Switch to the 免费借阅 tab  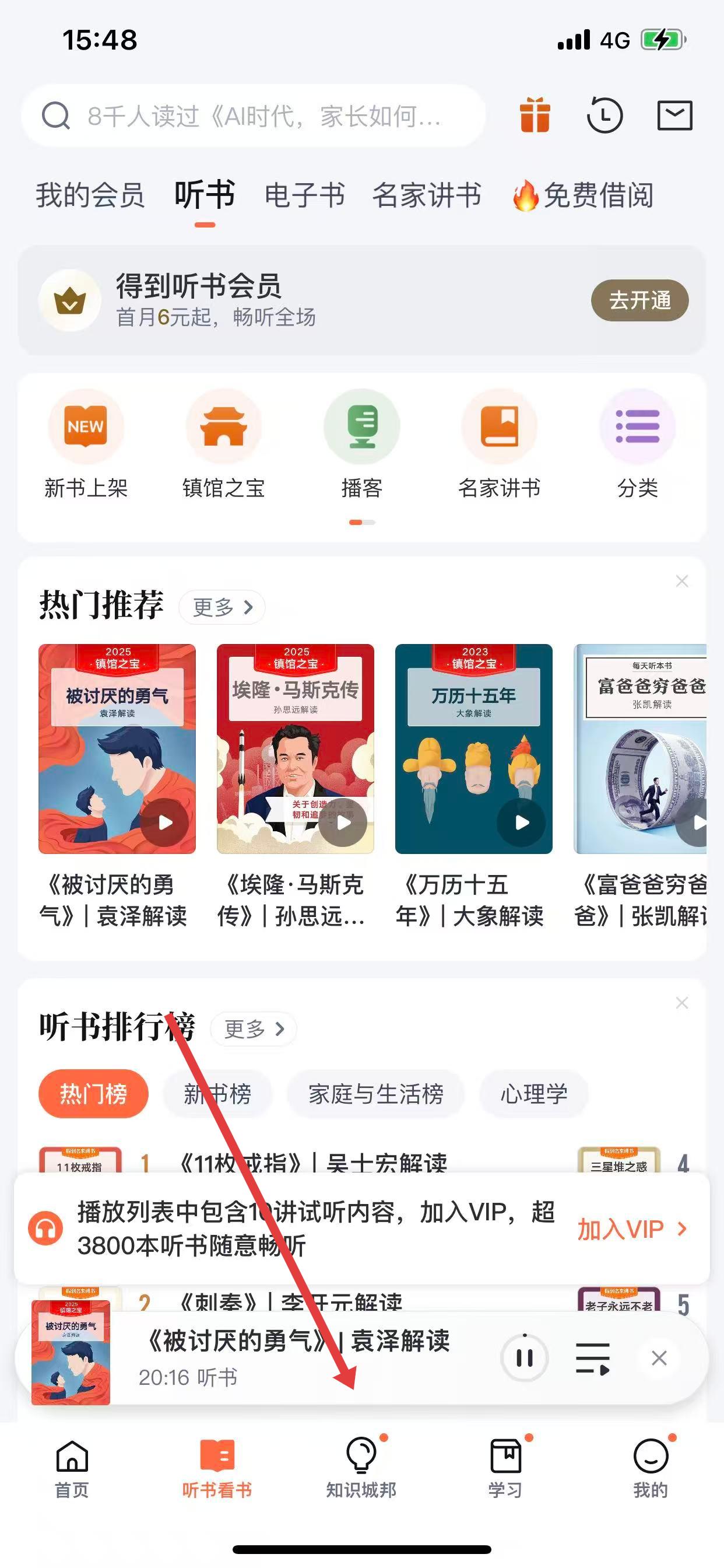pyautogui.click(x=584, y=195)
